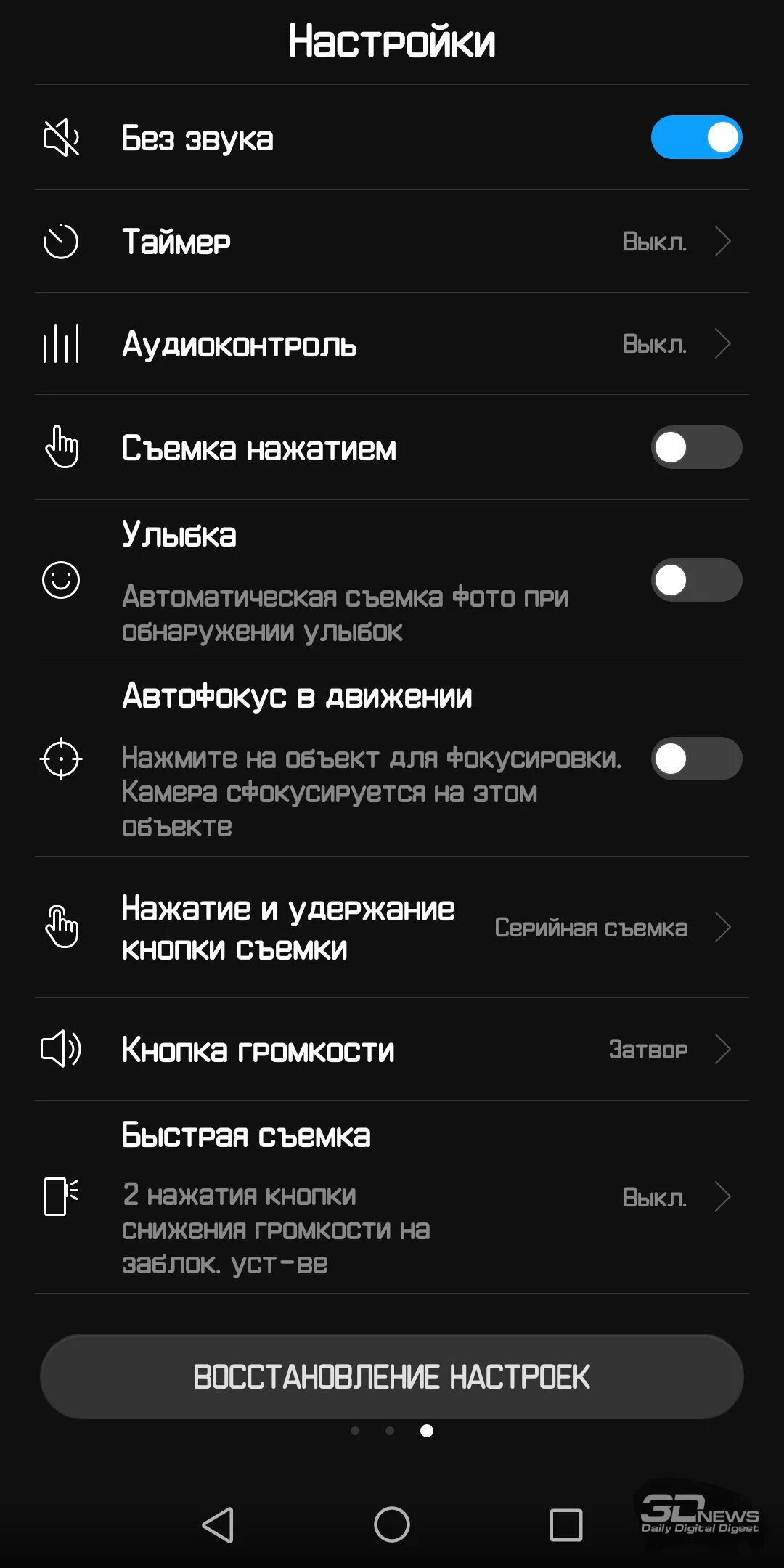The width and height of the screenshot is (784, 1568).
Task: Open Нажатие и удержание кнопки съемки
Action: [392, 928]
